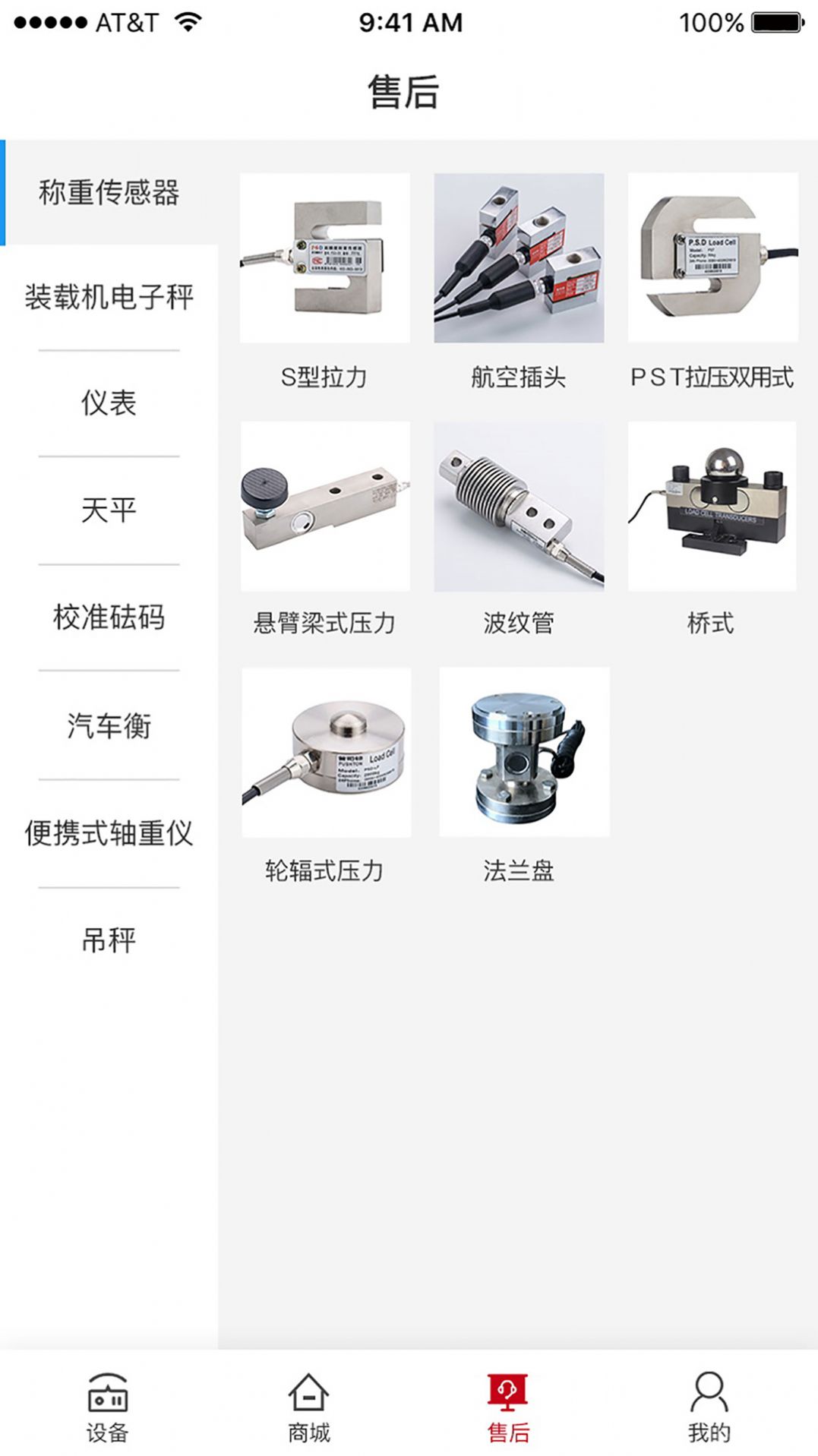The image size is (818, 1456).
Task: Open the 天平 category
Action: 109,510
